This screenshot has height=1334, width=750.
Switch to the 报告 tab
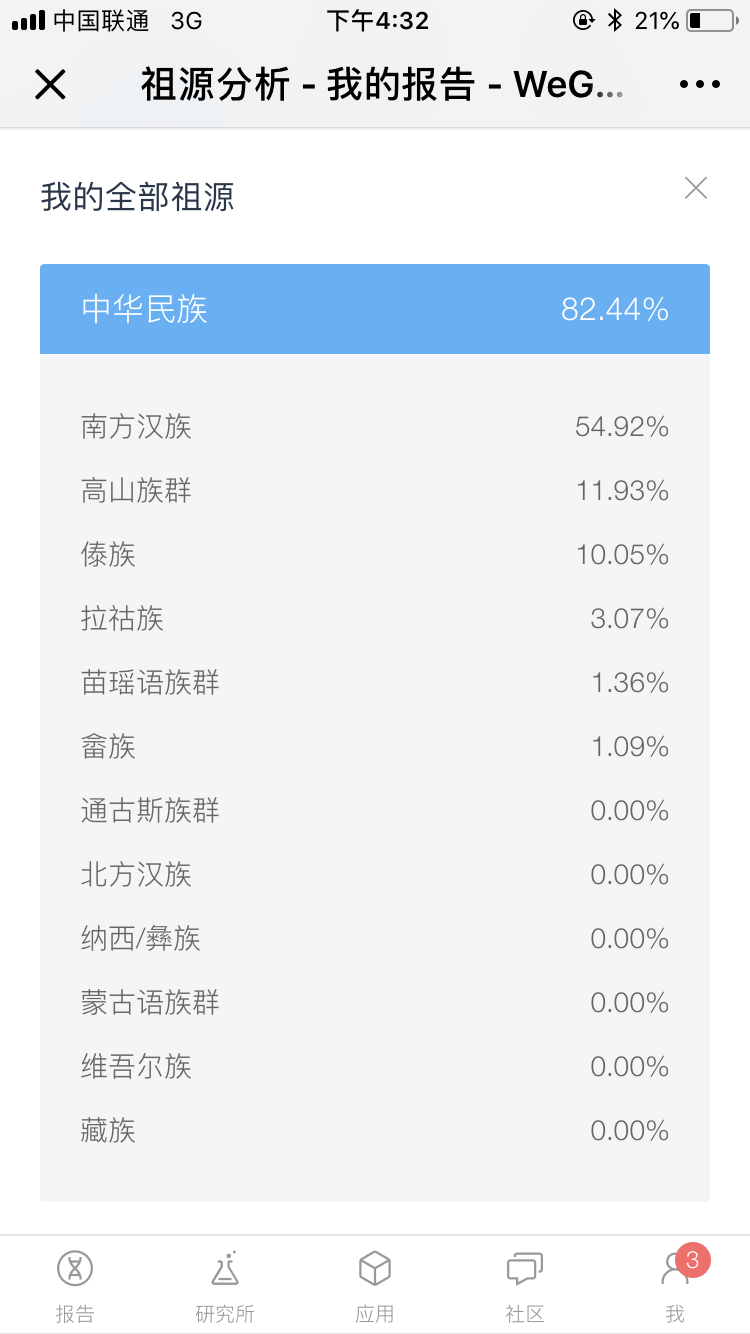coord(75,1286)
